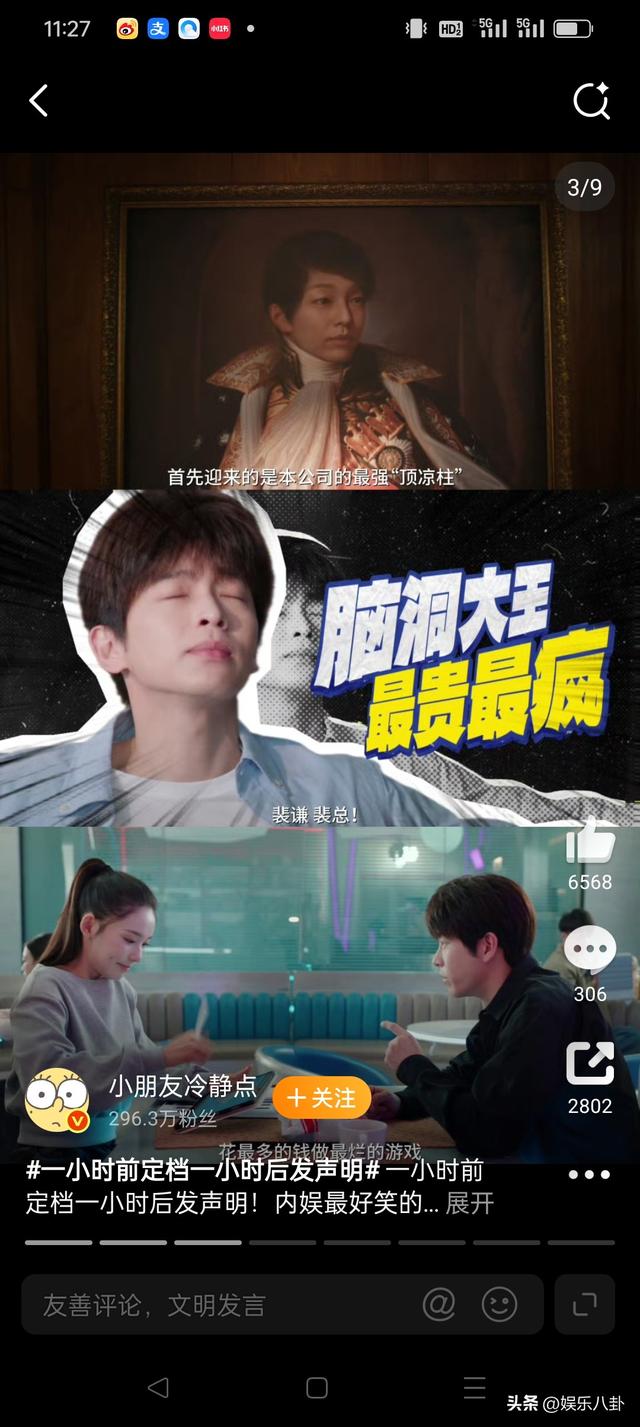Go back using the top-left arrow

tap(39, 101)
